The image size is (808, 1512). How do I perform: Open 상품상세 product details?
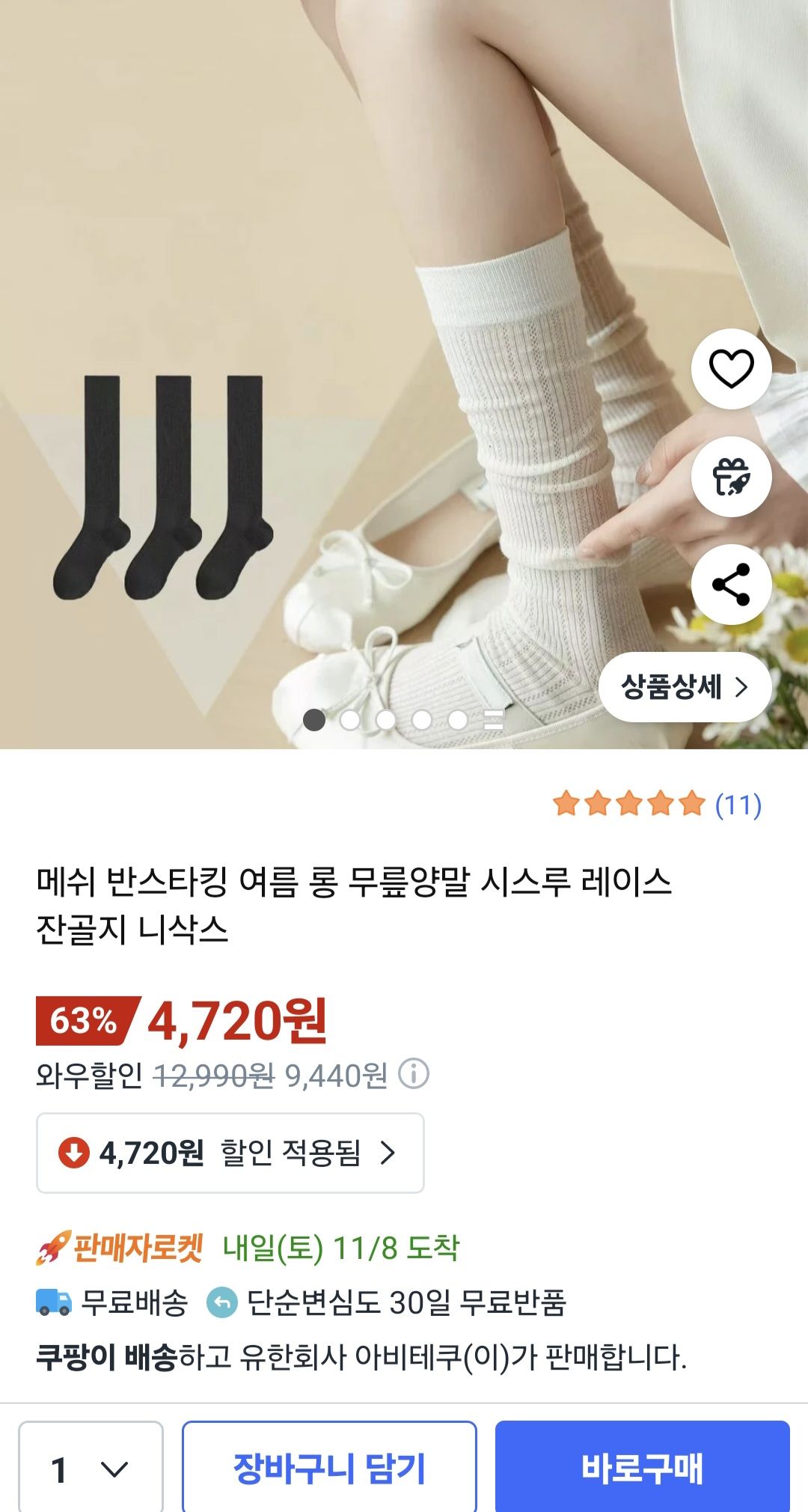(x=685, y=686)
